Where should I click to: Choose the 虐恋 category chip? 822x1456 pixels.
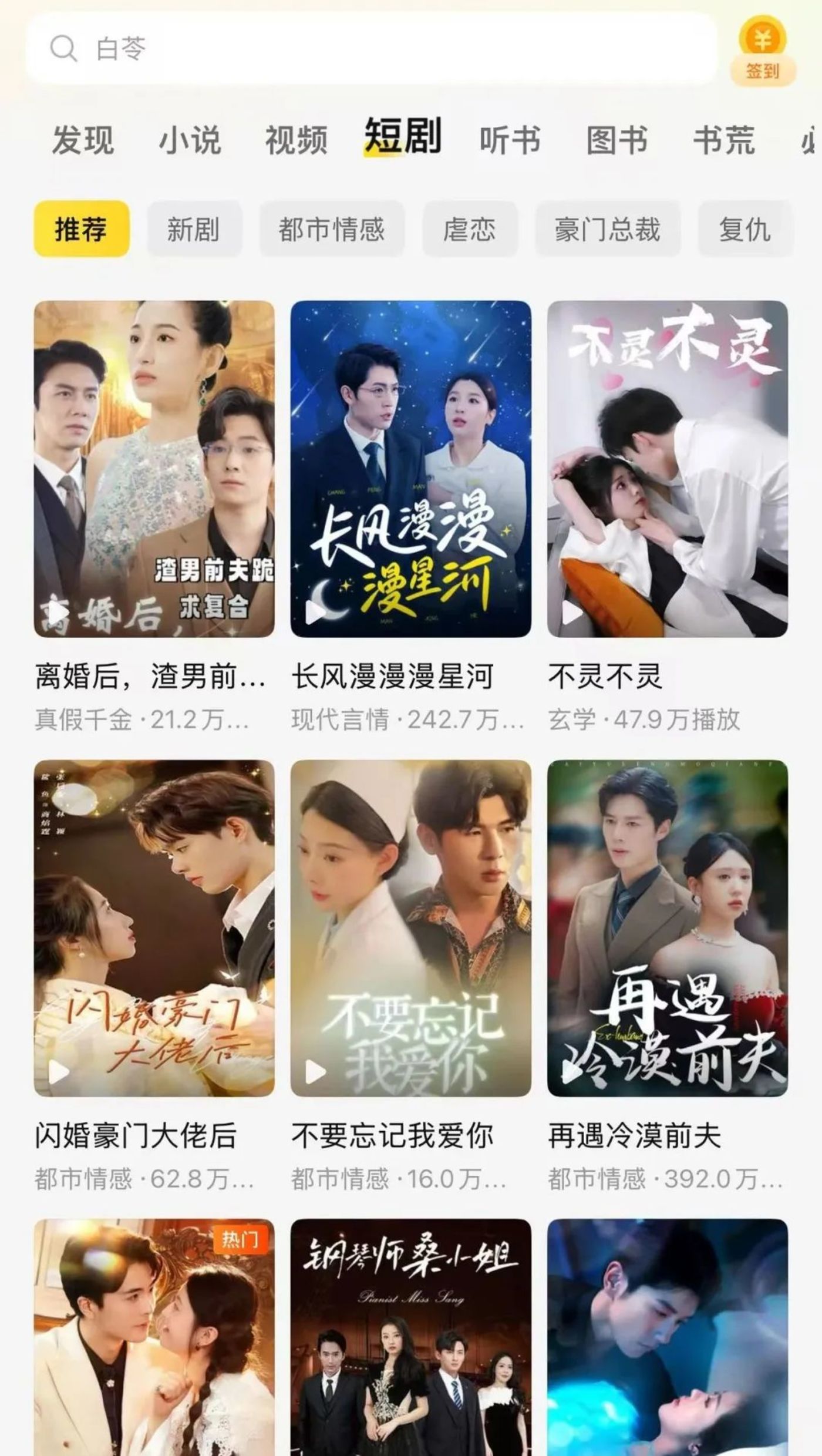pyautogui.click(x=469, y=229)
